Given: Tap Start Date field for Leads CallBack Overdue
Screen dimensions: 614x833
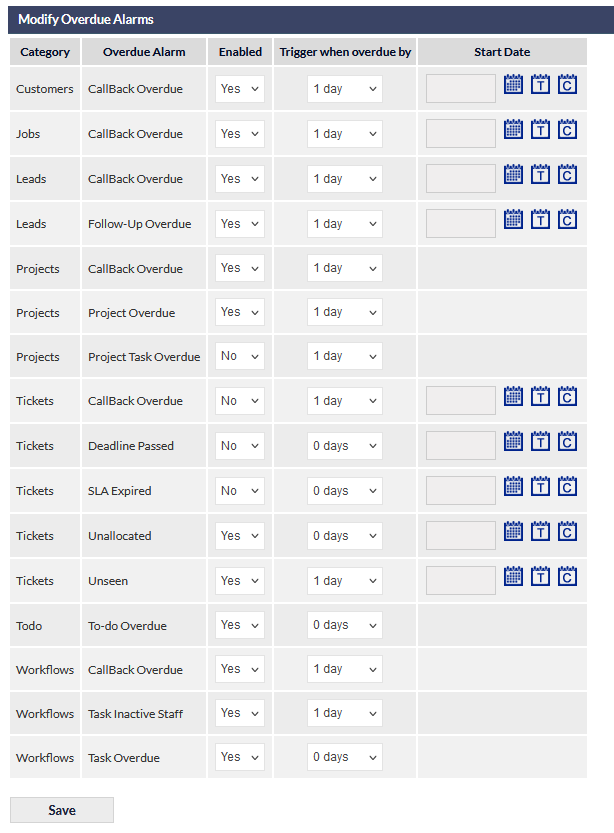Looking at the screenshot, I should point(460,179).
